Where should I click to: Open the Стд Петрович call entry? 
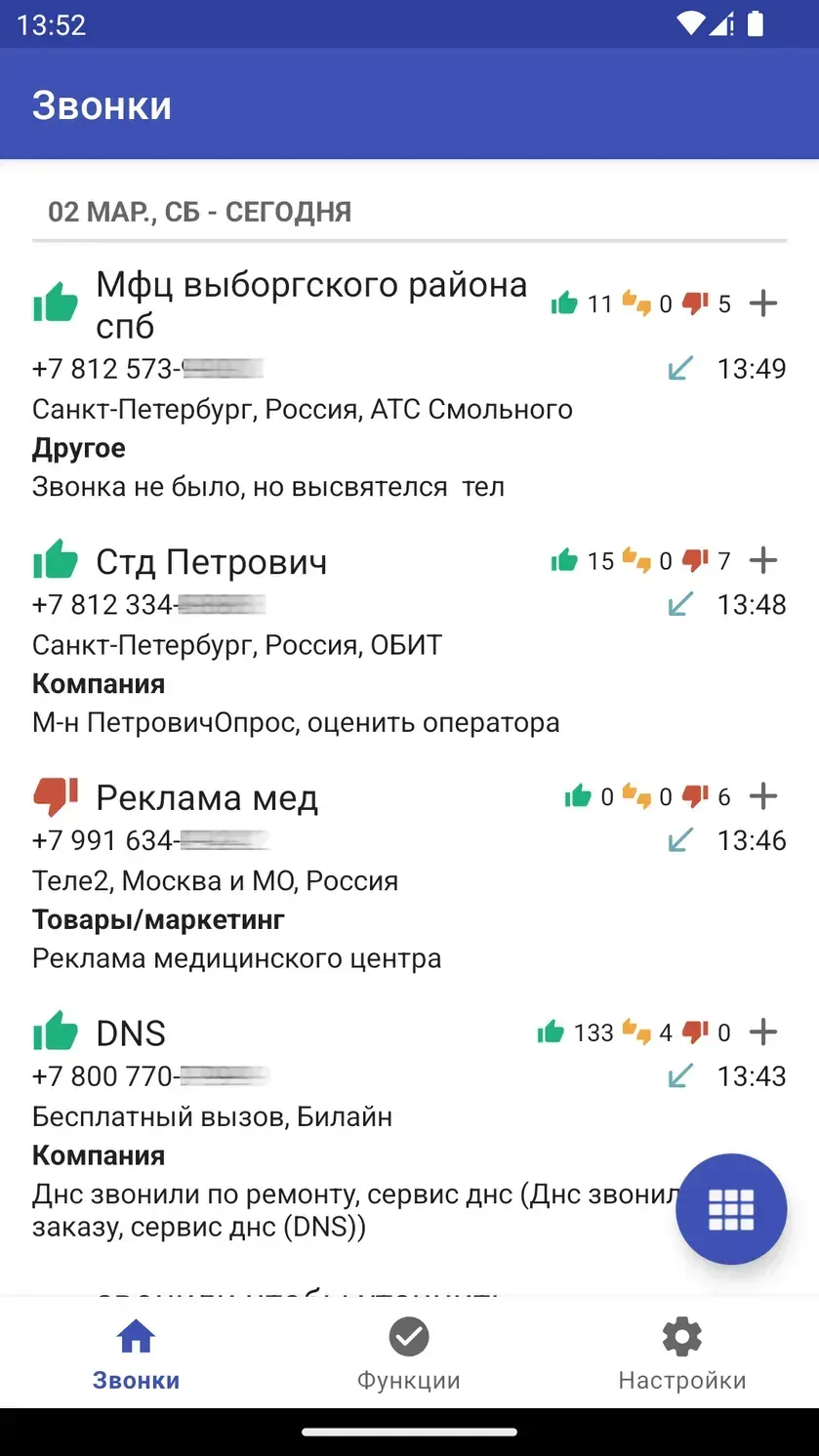[293, 634]
